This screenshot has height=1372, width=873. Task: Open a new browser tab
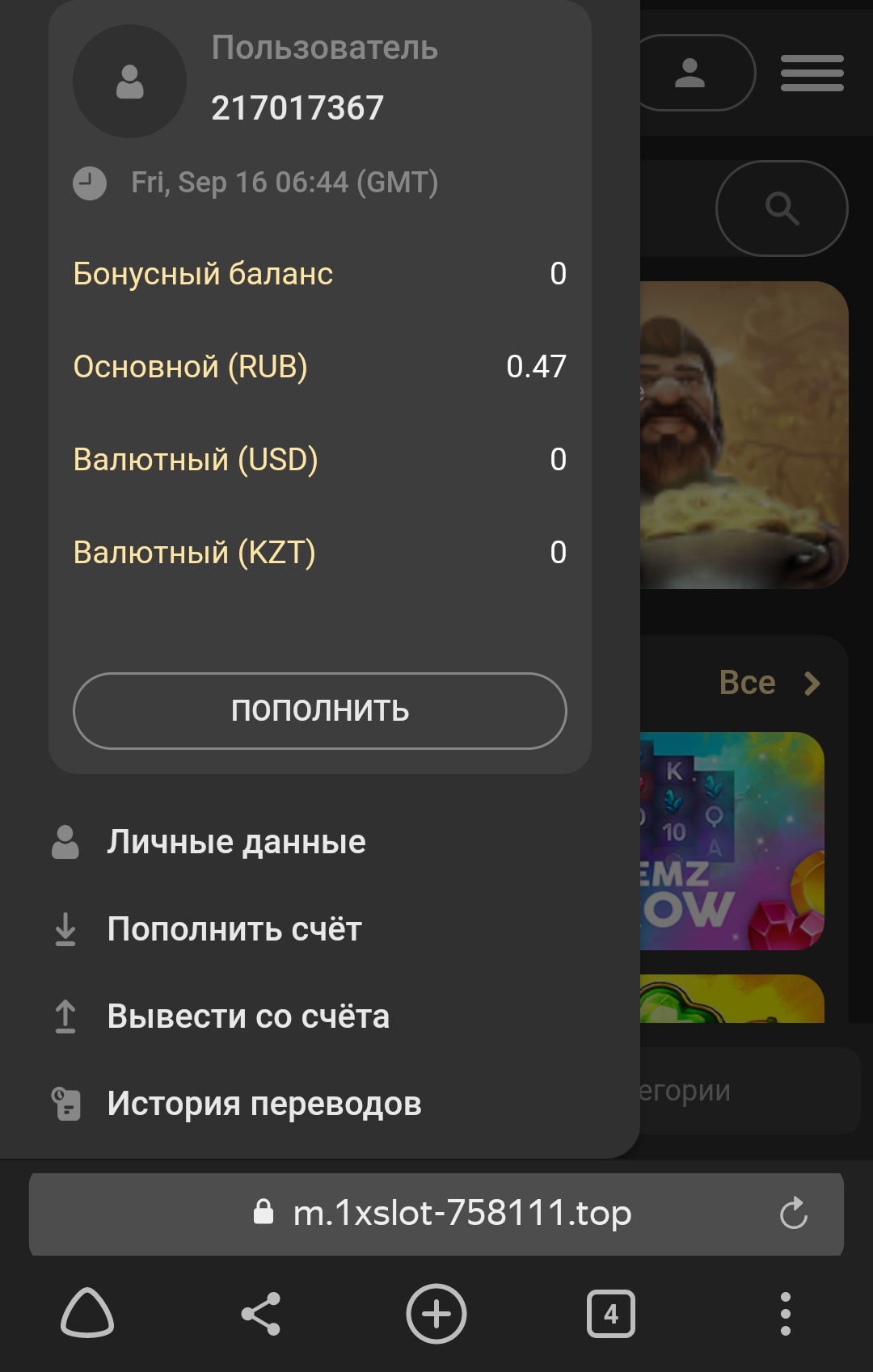[x=436, y=1313]
